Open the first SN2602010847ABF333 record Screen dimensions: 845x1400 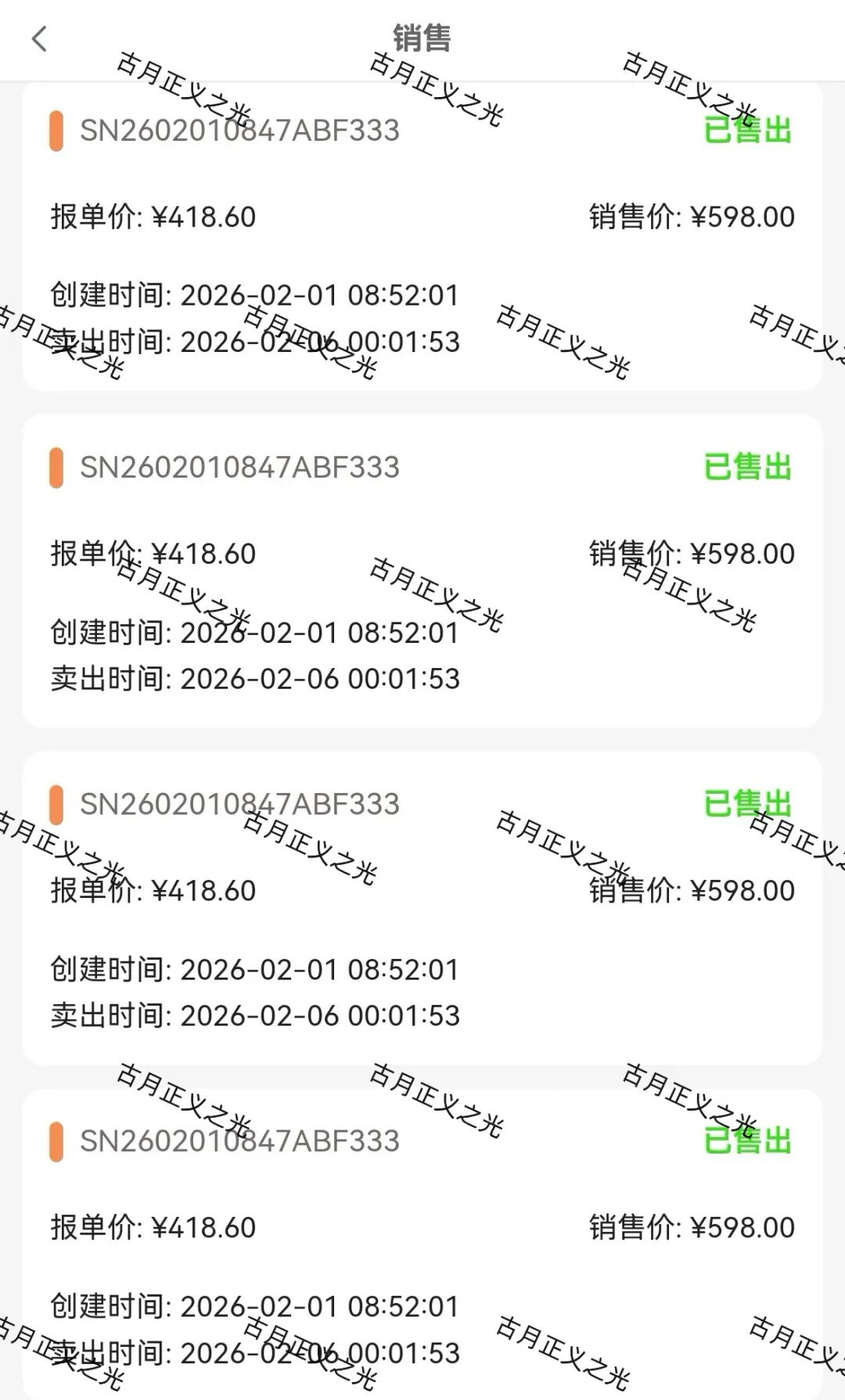click(239, 131)
